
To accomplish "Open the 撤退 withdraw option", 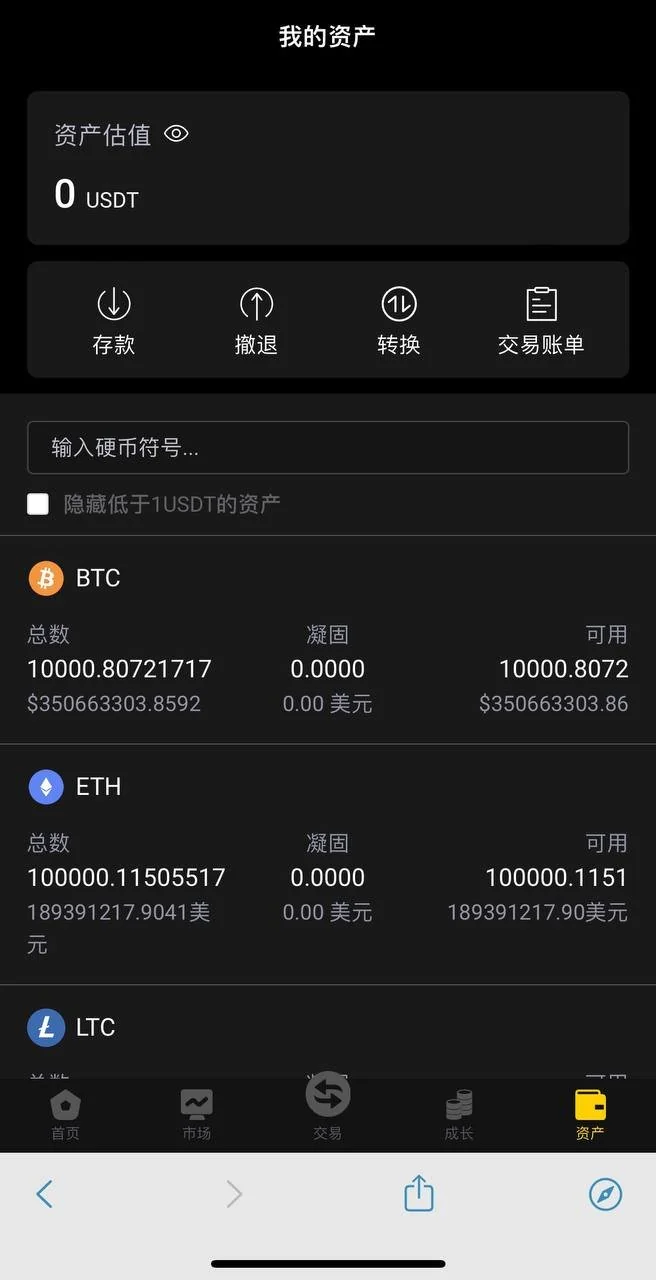I will pos(256,321).
